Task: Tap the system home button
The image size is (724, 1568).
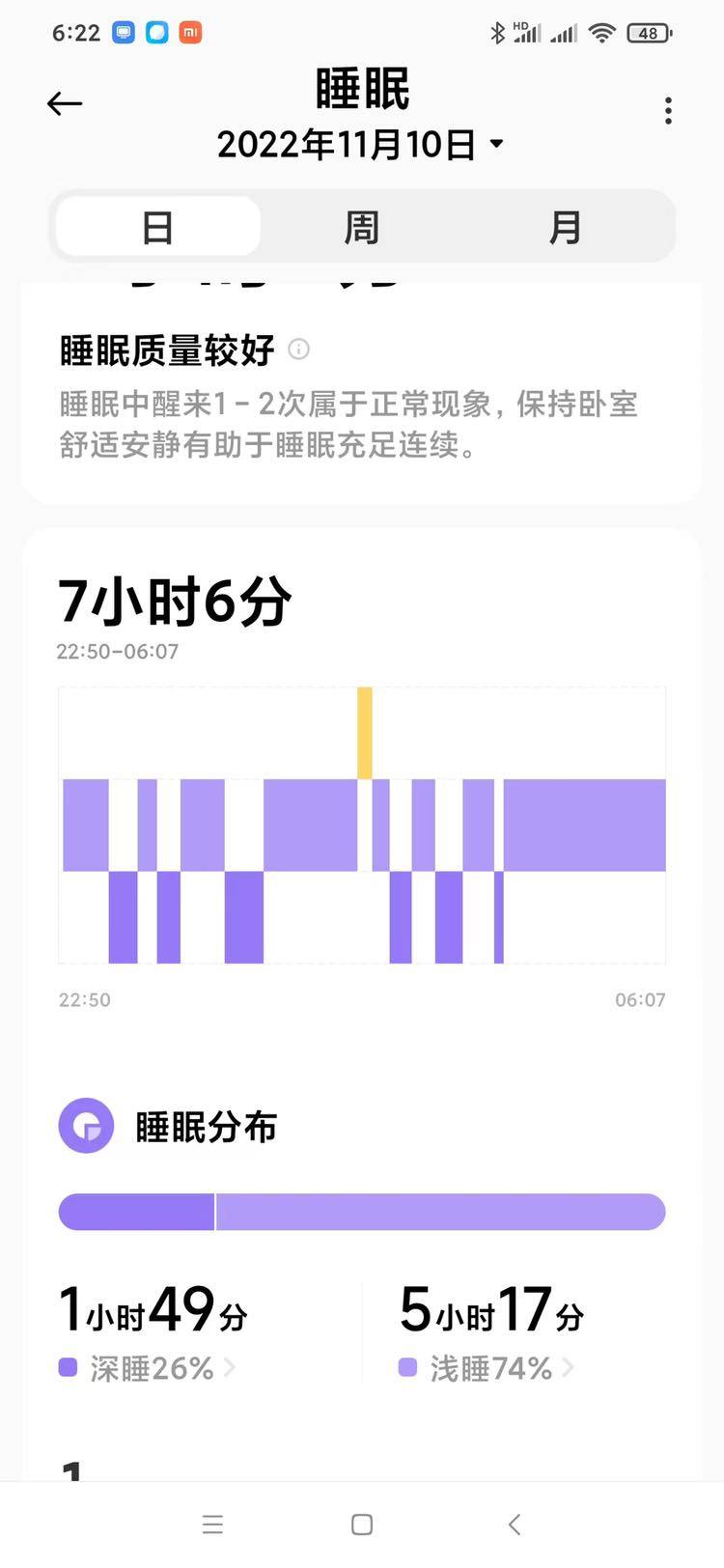Action: coord(362,1525)
